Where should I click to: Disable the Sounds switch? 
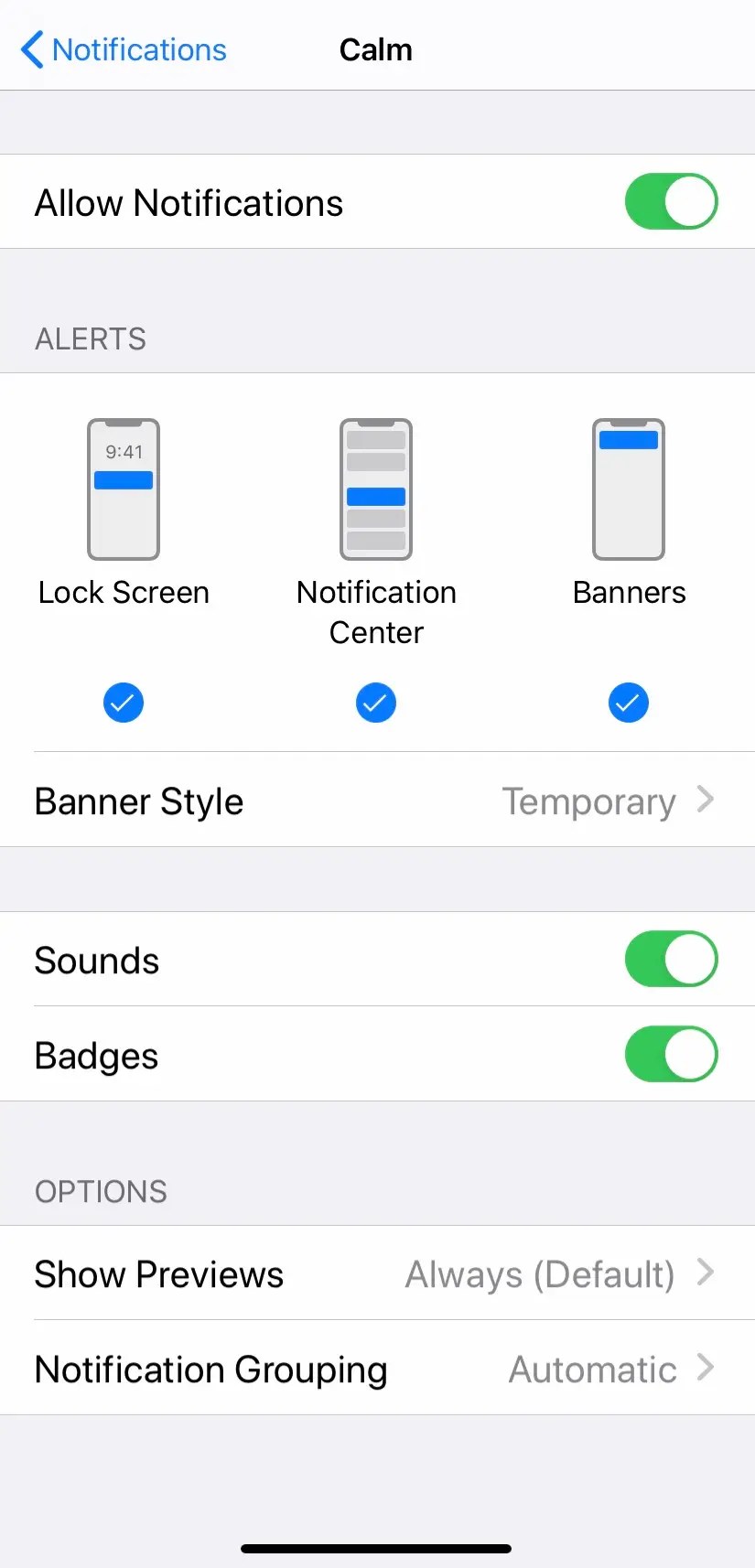click(671, 960)
